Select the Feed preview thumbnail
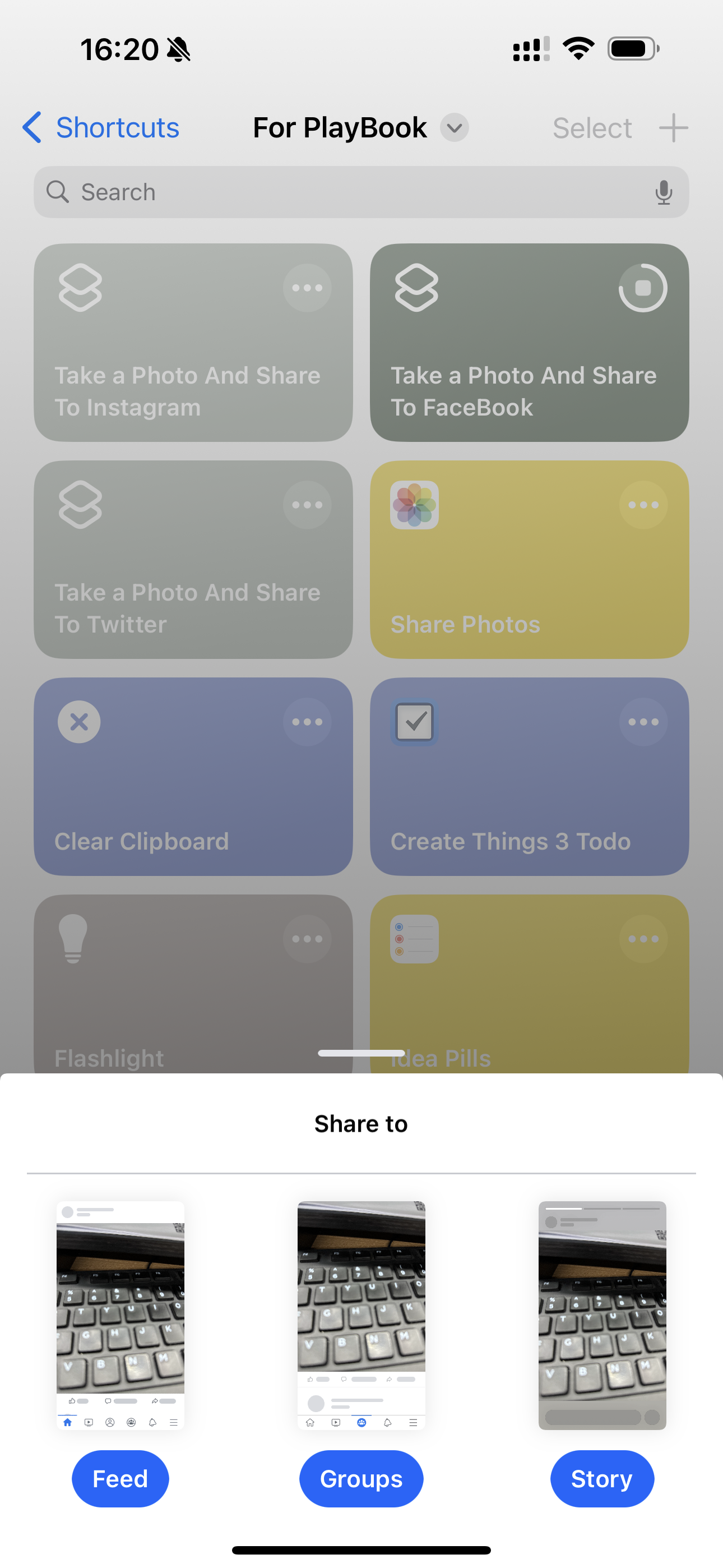This screenshot has width=723, height=1568. coord(120,1315)
